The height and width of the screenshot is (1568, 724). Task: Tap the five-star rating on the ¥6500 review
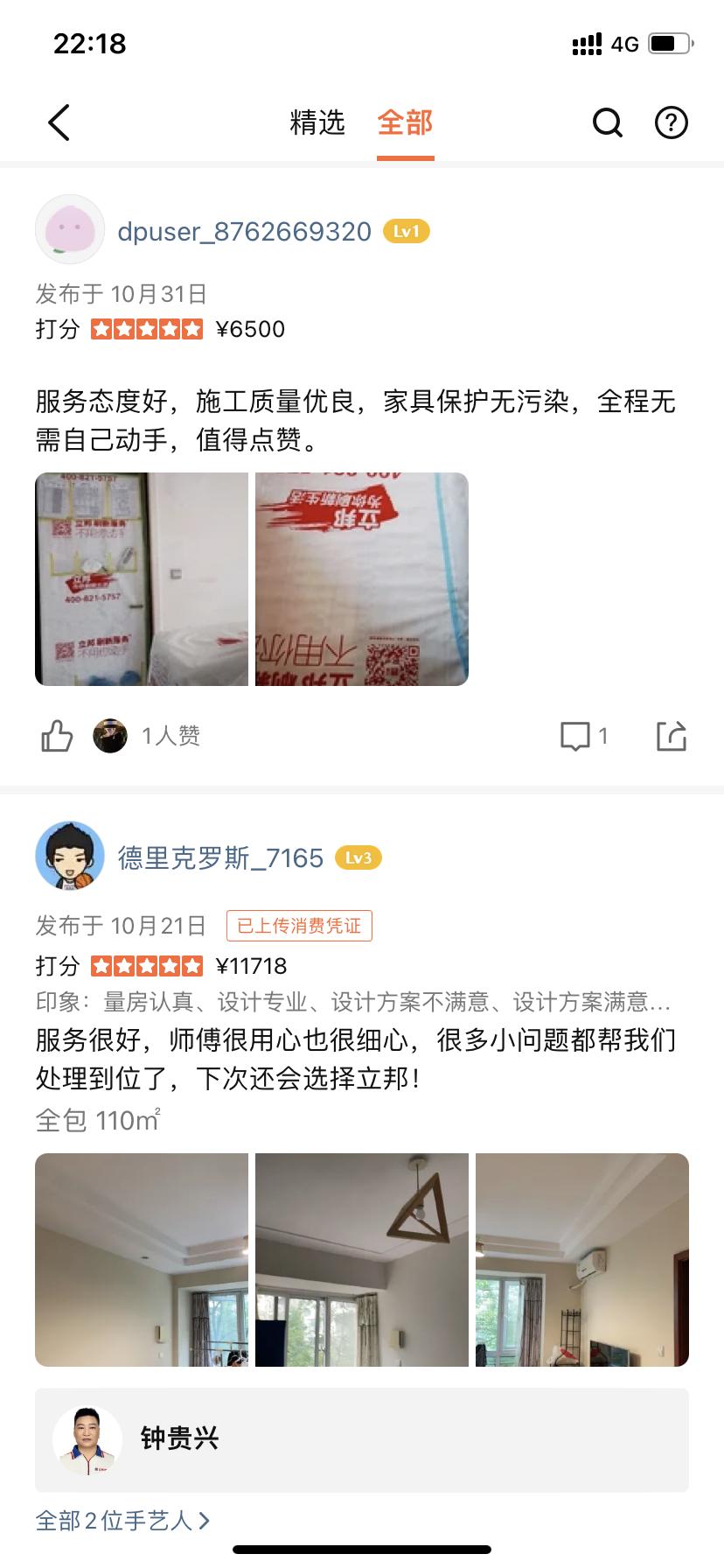pos(149,329)
